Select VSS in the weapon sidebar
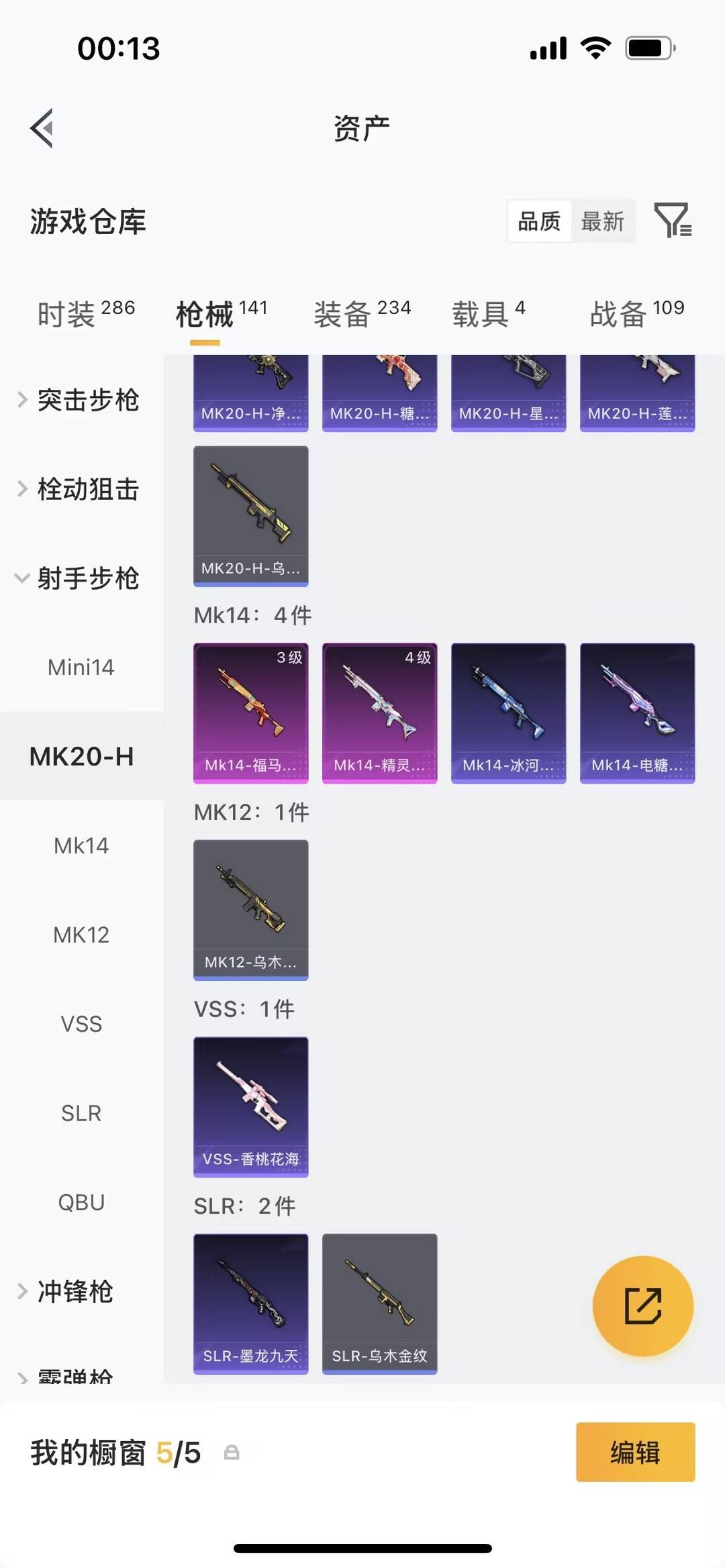Screen dimensions: 725x1568 point(81,1024)
